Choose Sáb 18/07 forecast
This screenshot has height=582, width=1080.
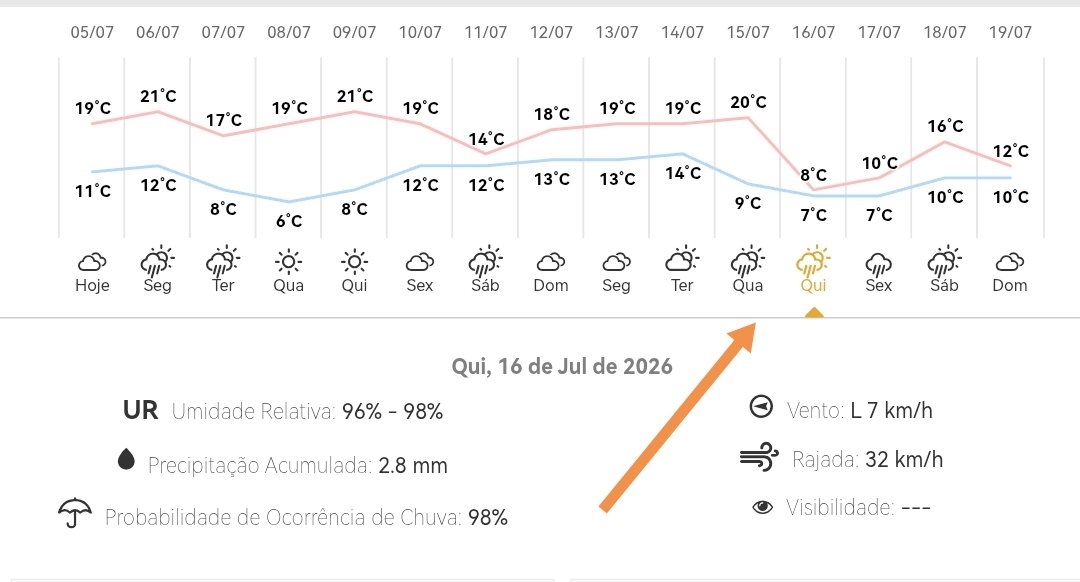pos(944,271)
